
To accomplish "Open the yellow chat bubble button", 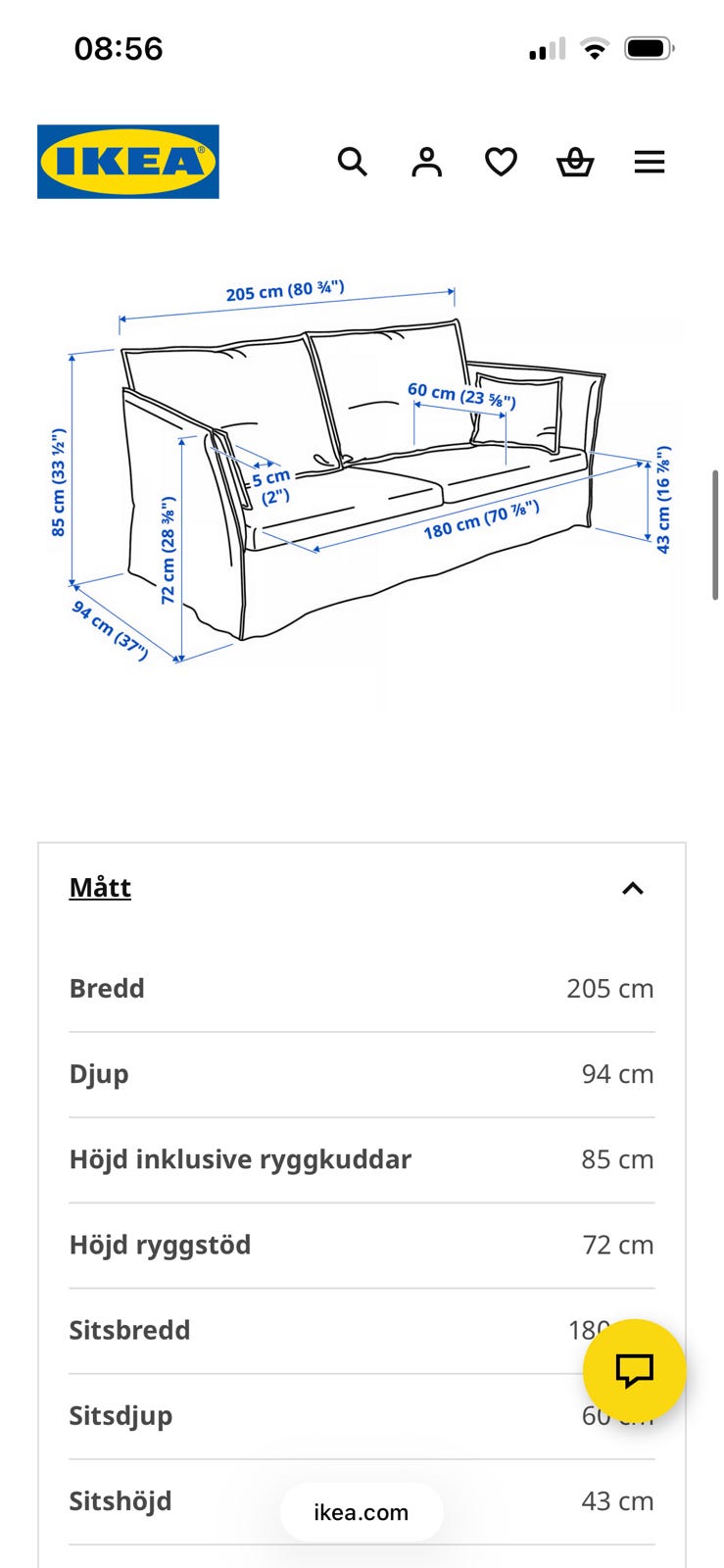I will tap(634, 1370).
